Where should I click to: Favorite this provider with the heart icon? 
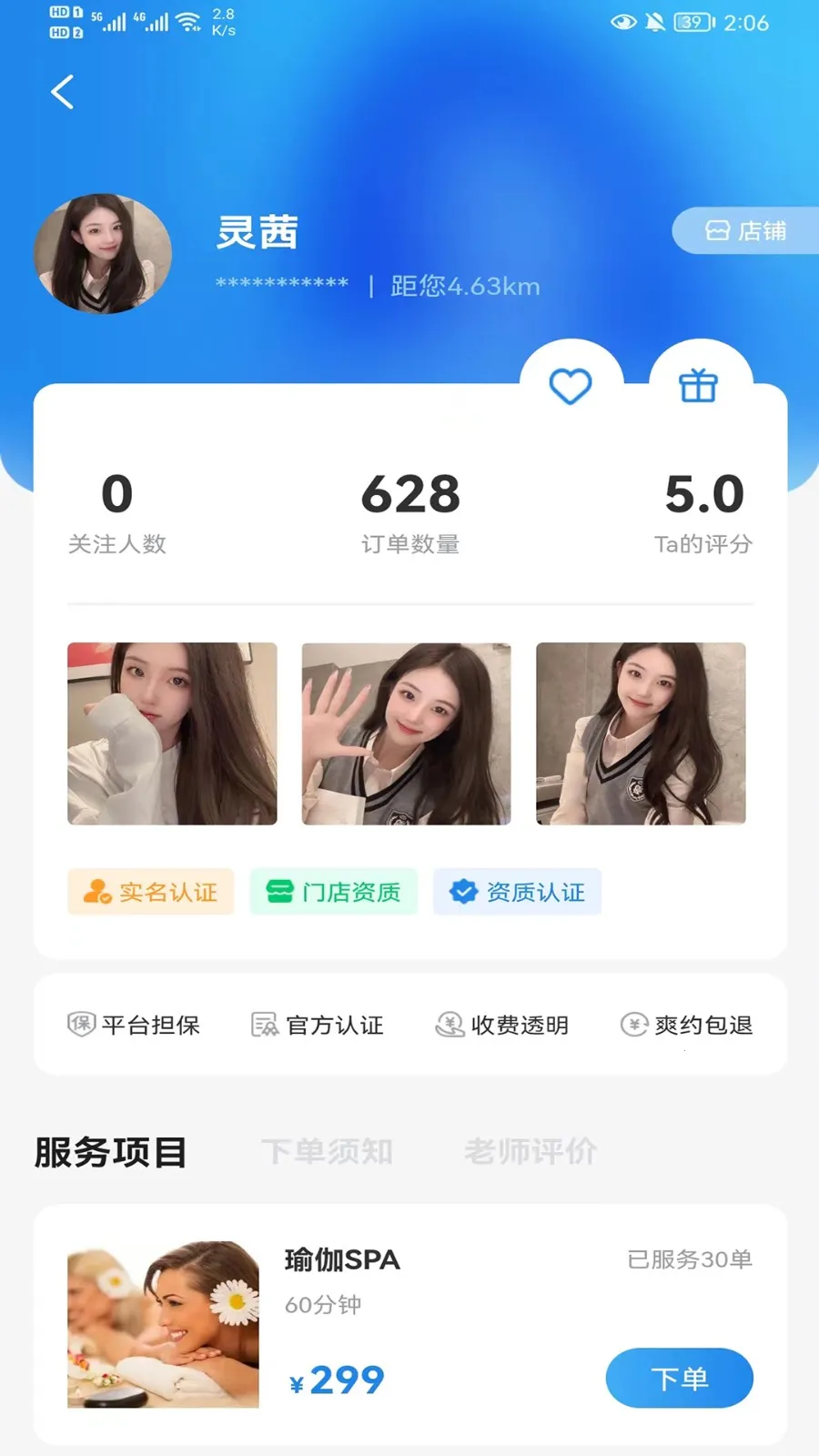coord(571,386)
